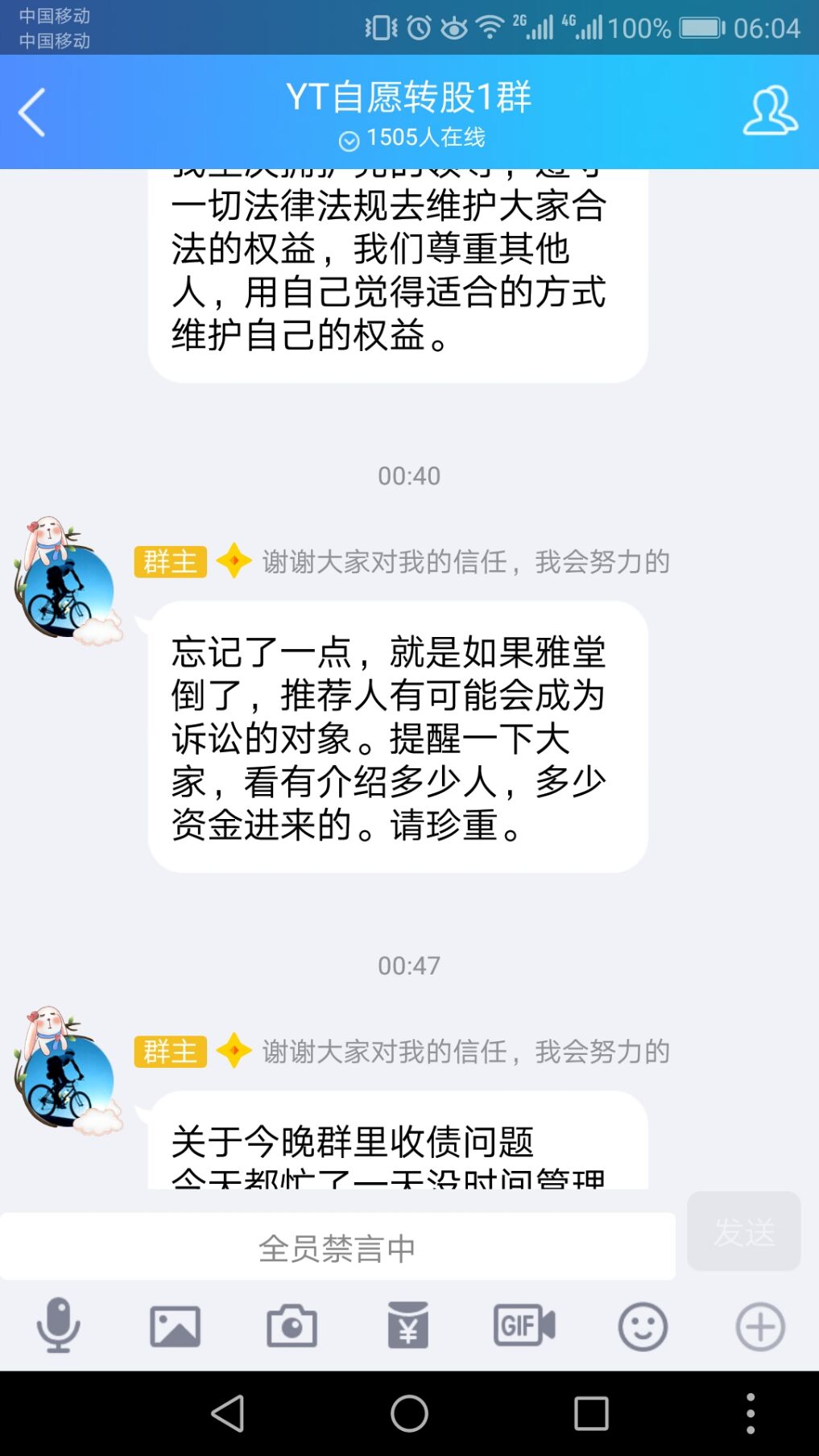
Task: Open the emoji smiley panel
Action: (x=642, y=1326)
